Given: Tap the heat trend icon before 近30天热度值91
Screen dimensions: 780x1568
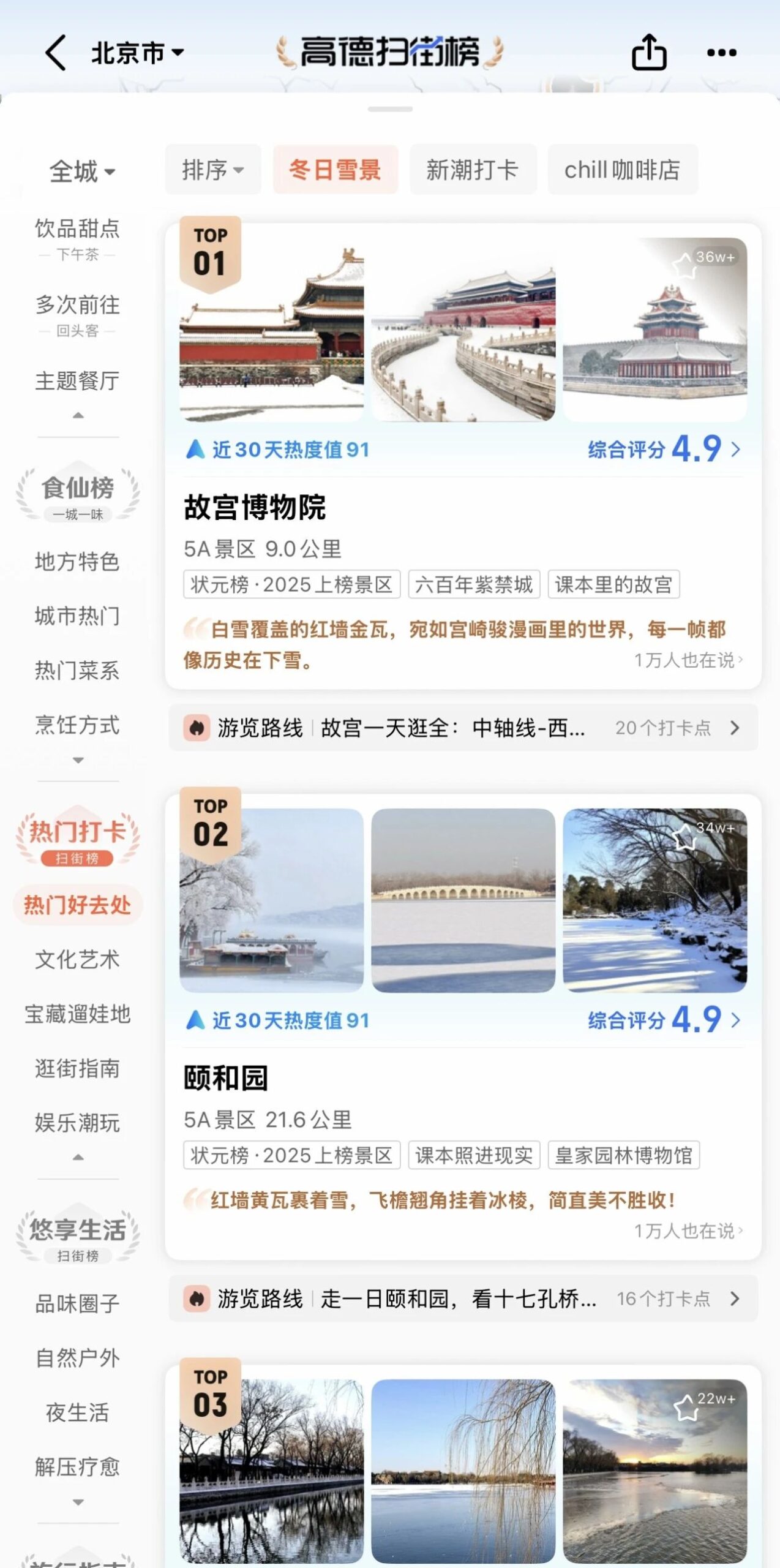Looking at the screenshot, I should click(x=197, y=449).
